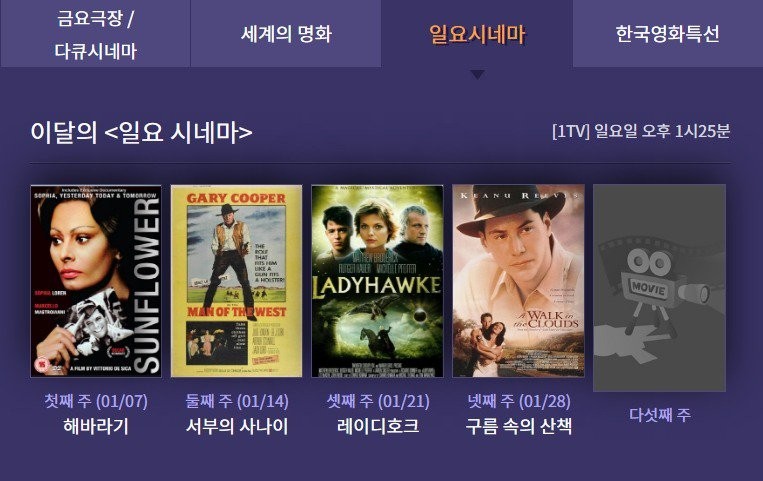
Task: Open the 해바라기 Sunflower movie poster
Action: click(96, 281)
